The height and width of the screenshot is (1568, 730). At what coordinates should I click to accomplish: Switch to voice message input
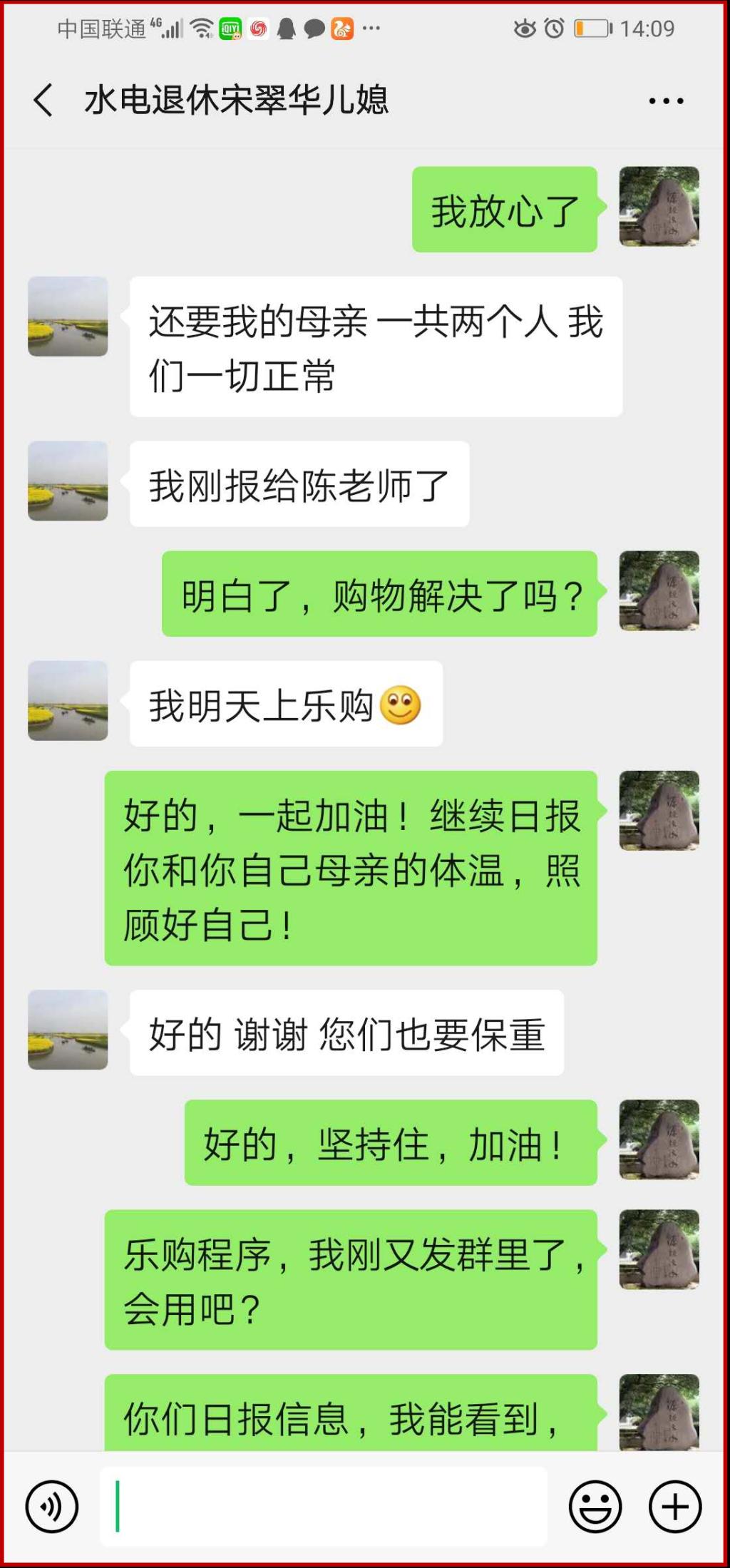click(x=52, y=1506)
